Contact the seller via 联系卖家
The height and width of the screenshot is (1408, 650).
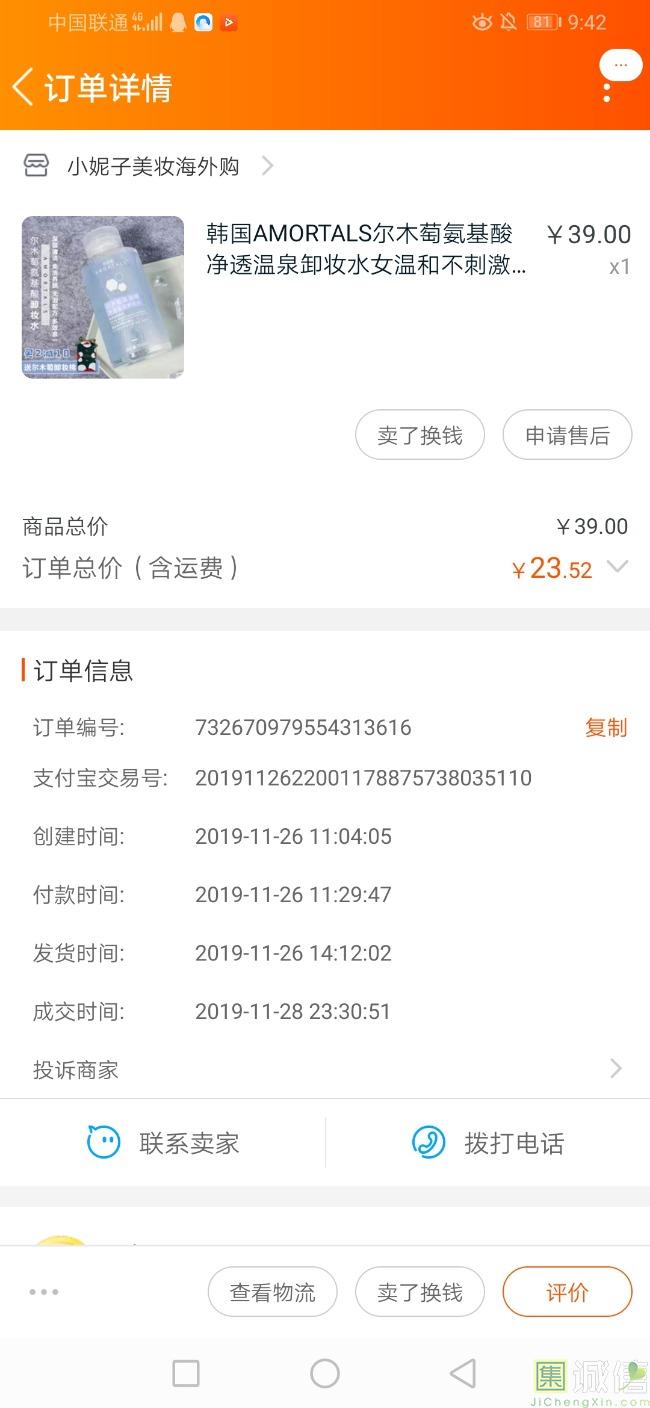[x=163, y=1142]
